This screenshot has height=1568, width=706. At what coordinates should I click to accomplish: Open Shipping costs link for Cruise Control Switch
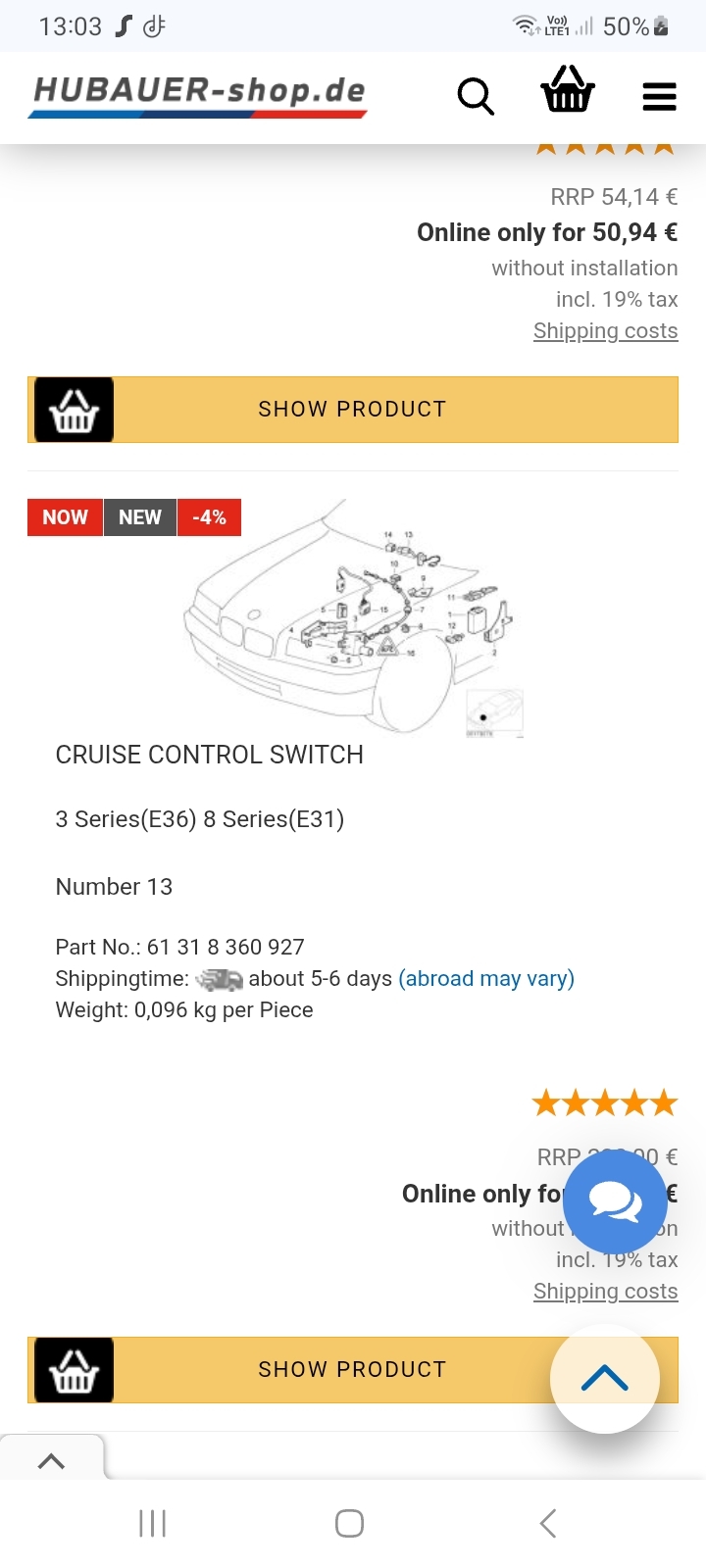(606, 1292)
